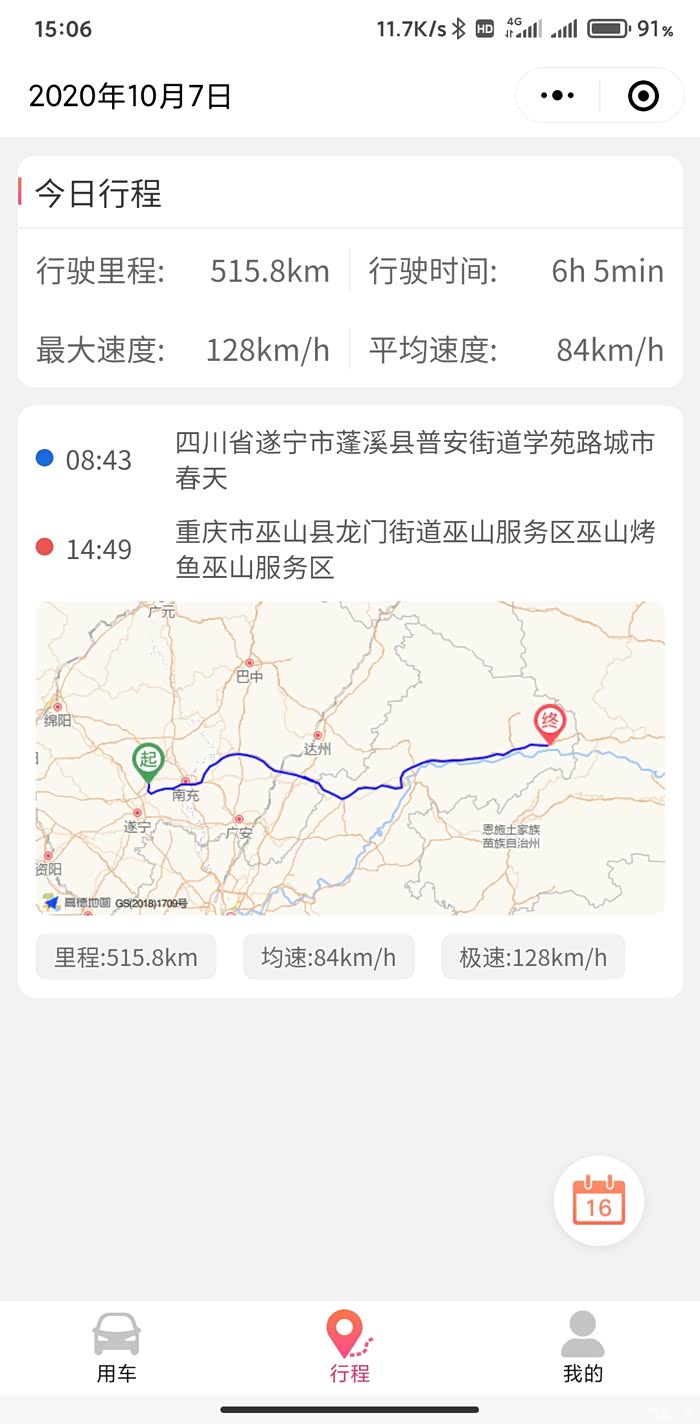This screenshot has height=1424, width=700.
Task: Go to the 我的 tab
Action: [x=583, y=1348]
